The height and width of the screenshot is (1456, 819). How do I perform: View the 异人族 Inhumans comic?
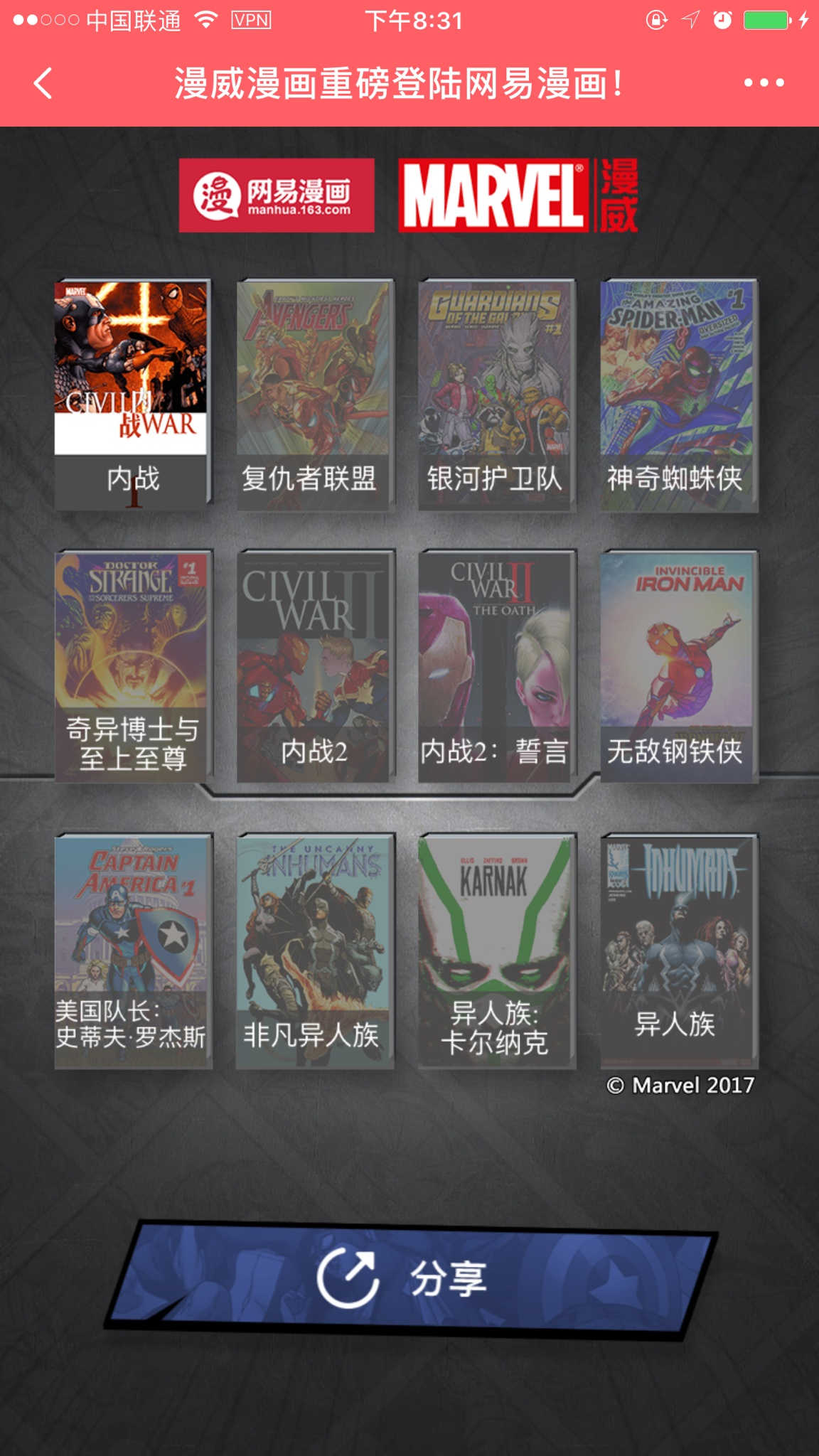tap(678, 950)
